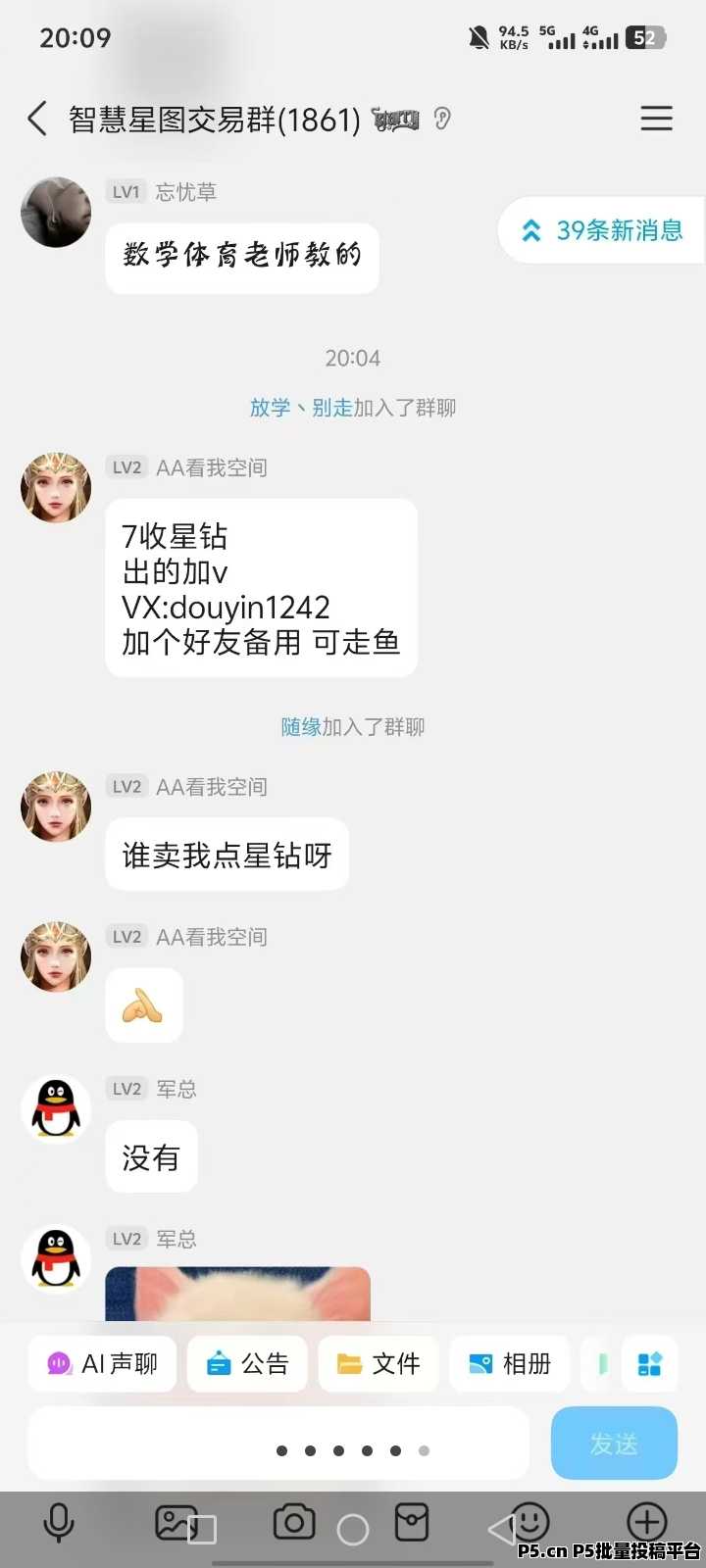This screenshot has height=1568, width=706.
Task: Focus the message input field
Action: (278, 1443)
